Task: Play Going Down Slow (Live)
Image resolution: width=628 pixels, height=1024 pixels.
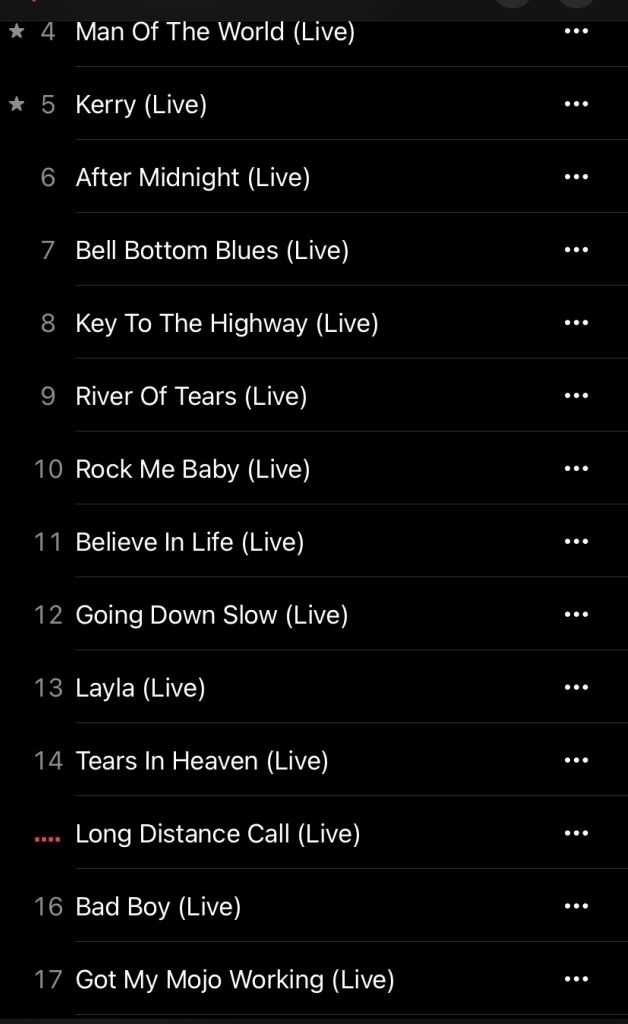Action: [211, 615]
